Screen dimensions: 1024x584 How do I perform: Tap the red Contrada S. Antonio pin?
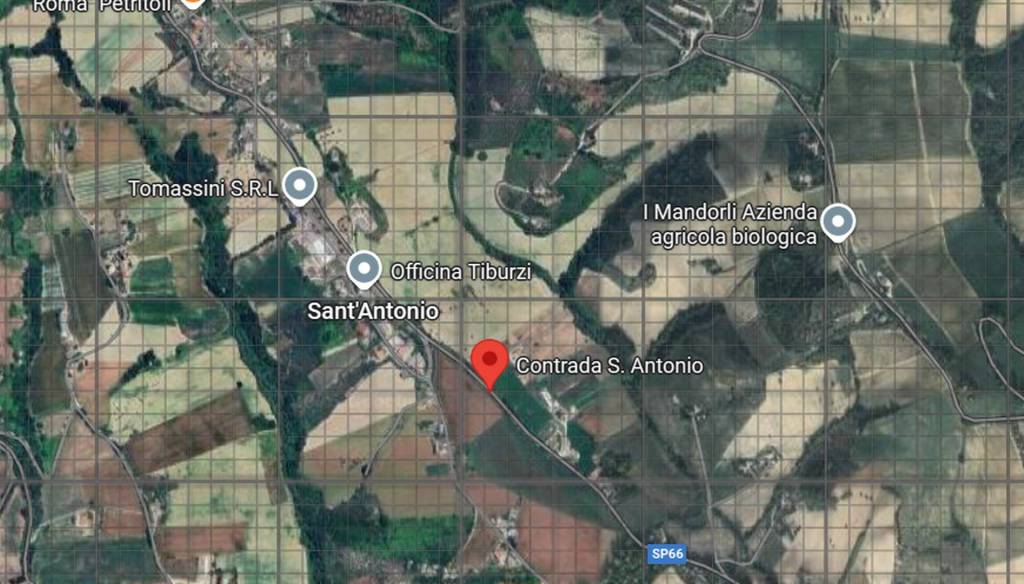pyautogui.click(x=489, y=362)
